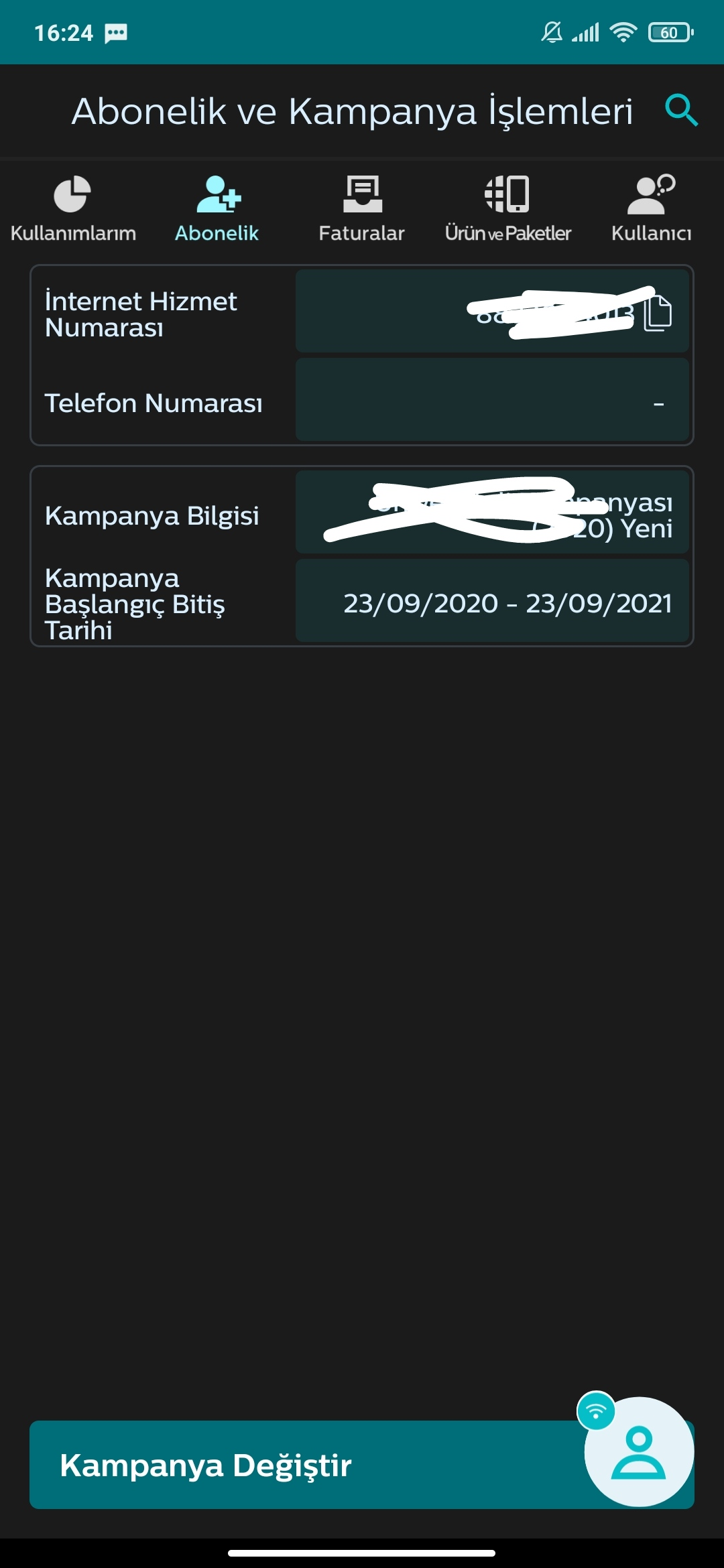Open the Ürün ve Paketler tab
Image resolution: width=724 pixels, height=1568 pixels.
pos(507,208)
